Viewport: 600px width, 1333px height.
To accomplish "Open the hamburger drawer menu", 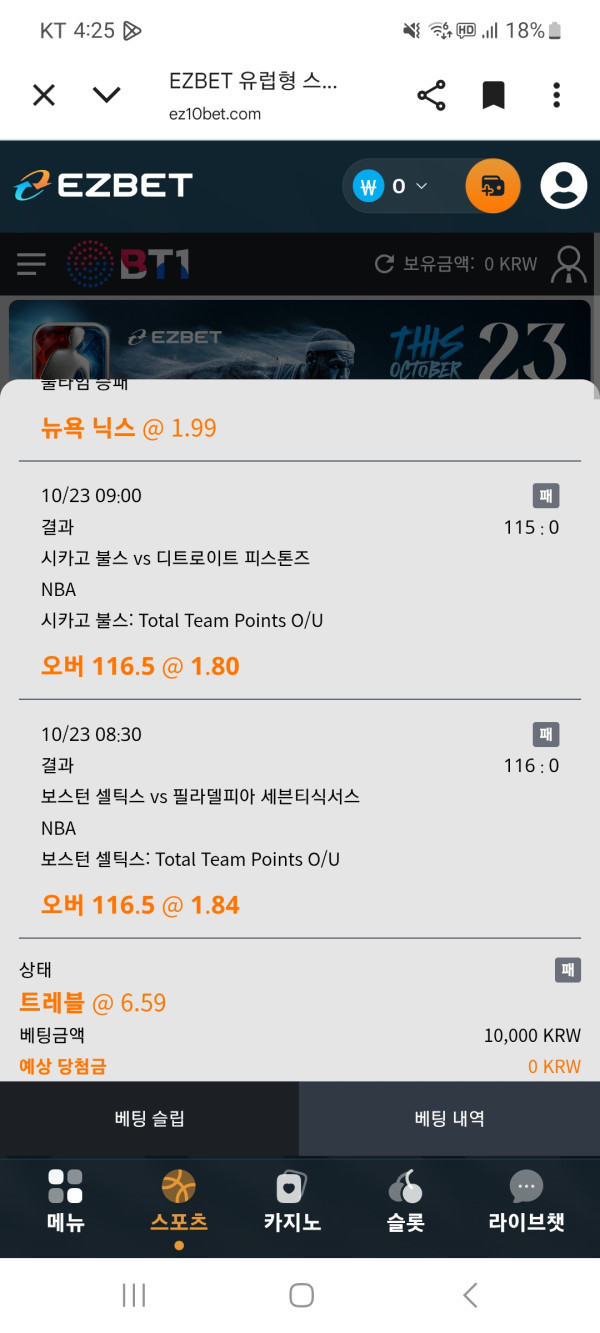I will [x=31, y=264].
